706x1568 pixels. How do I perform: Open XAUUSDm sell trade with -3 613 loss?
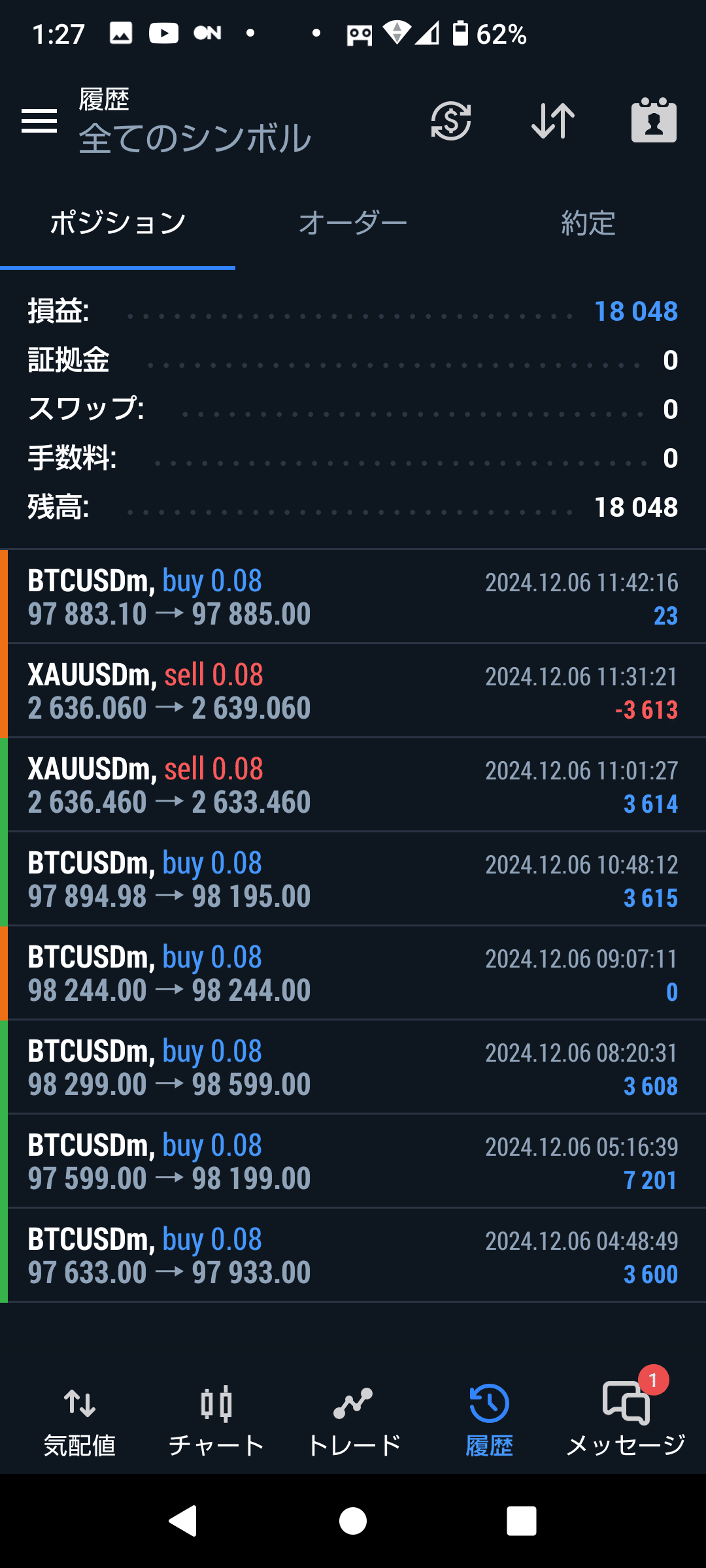point(353,691)
